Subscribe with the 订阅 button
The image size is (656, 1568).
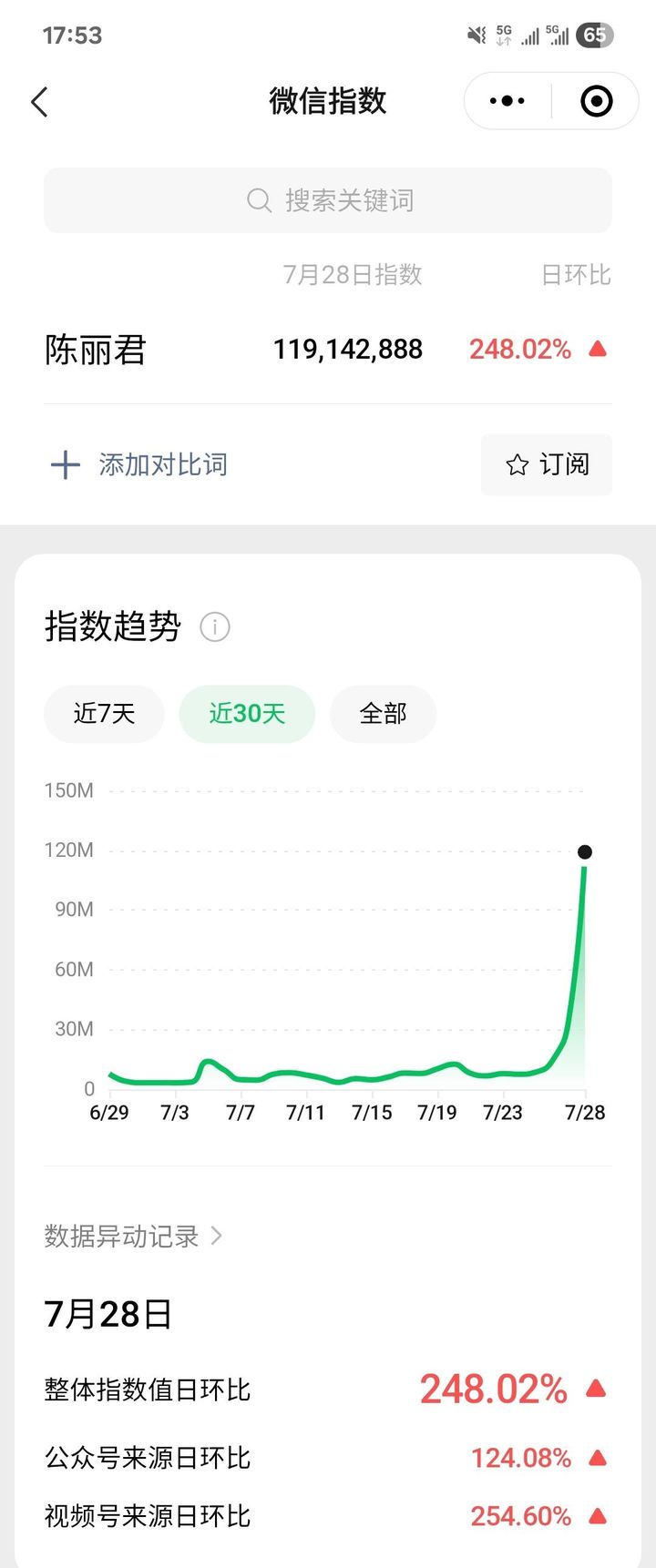click(x=547, y=465)
